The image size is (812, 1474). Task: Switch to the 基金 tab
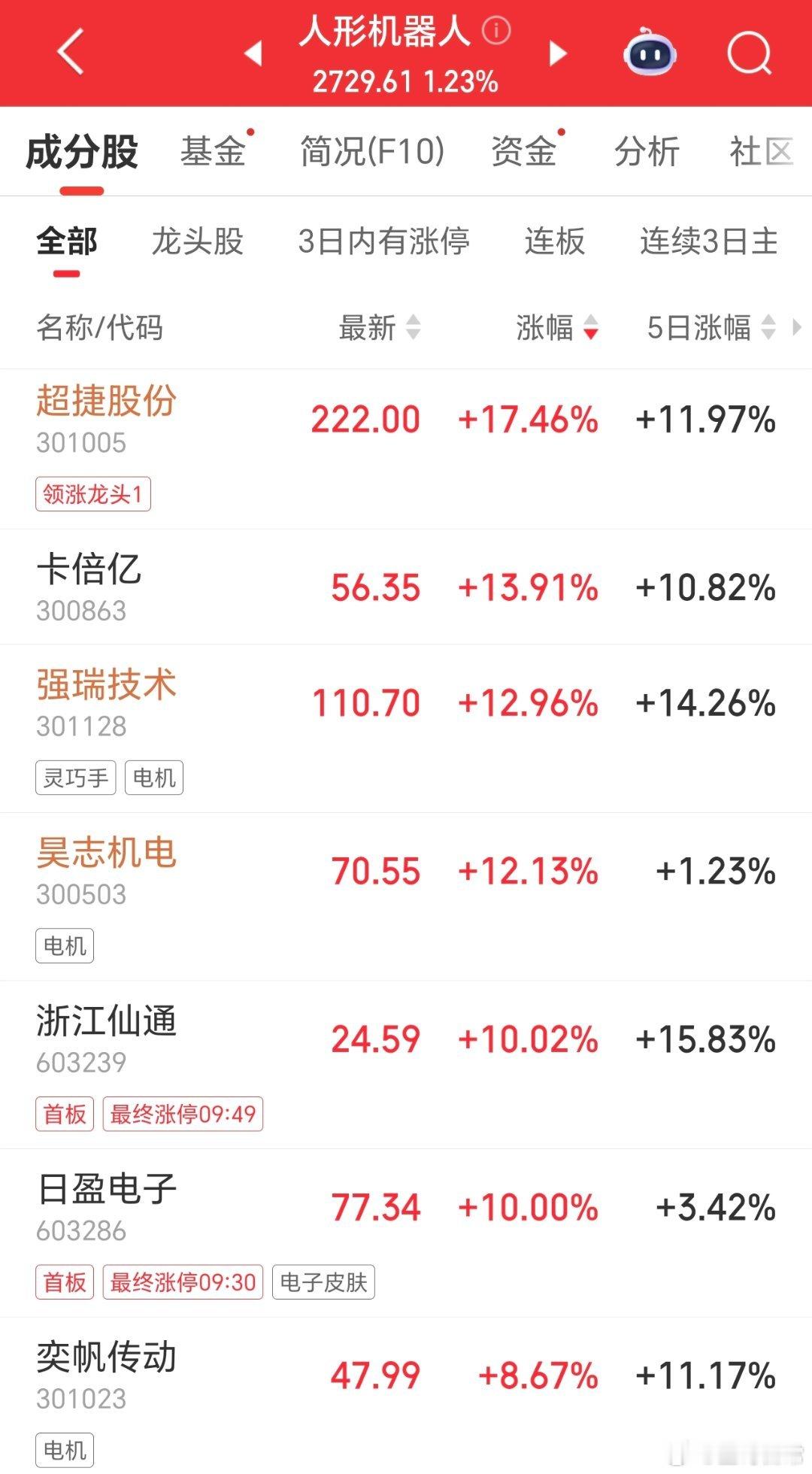pos(214,151)
